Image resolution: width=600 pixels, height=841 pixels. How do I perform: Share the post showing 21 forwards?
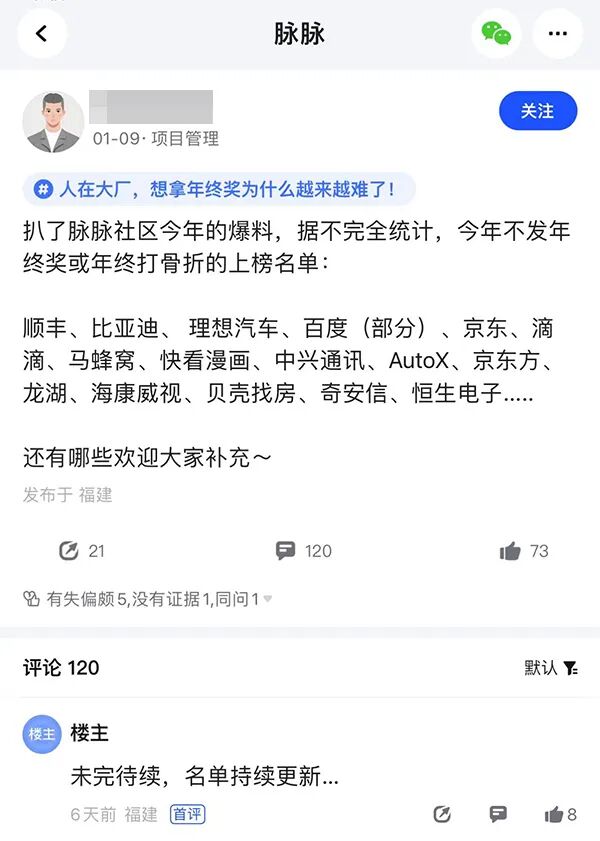[x=82, y=551]
